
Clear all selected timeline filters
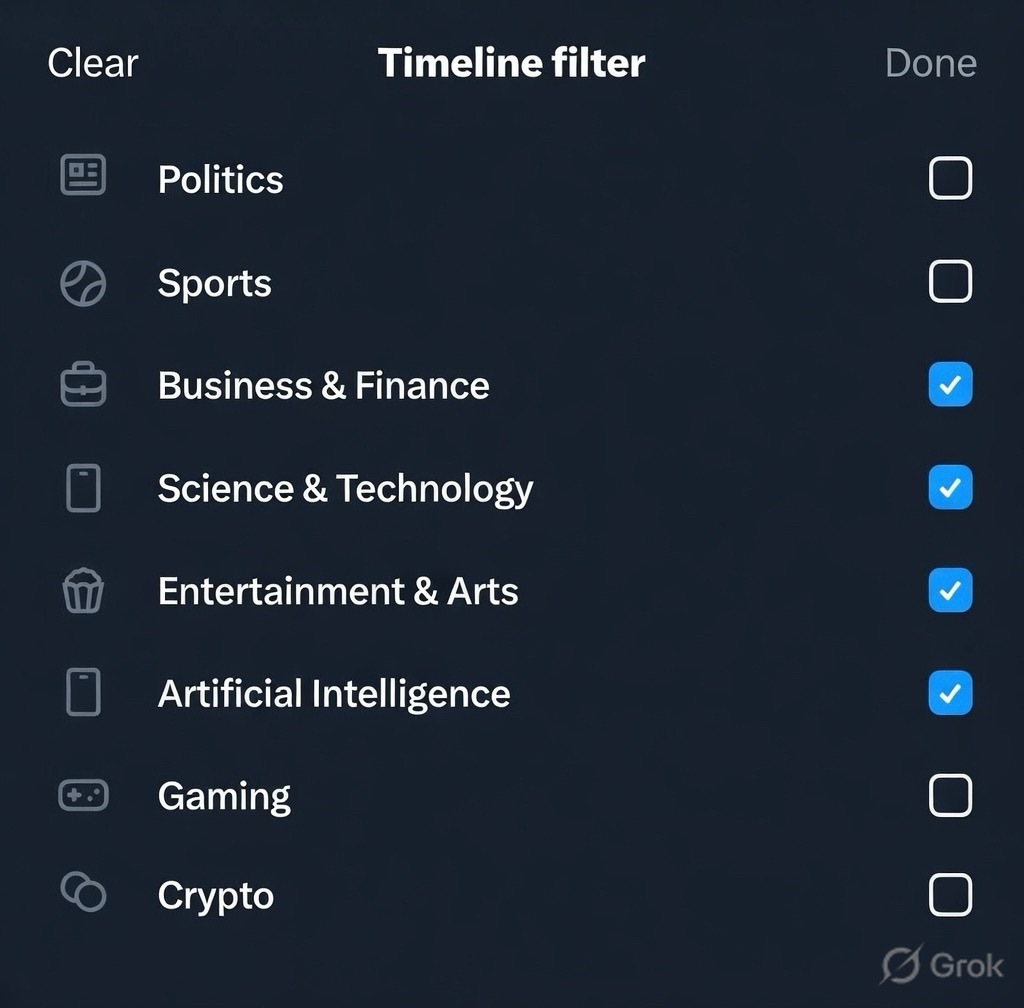[x=92, y=63]
